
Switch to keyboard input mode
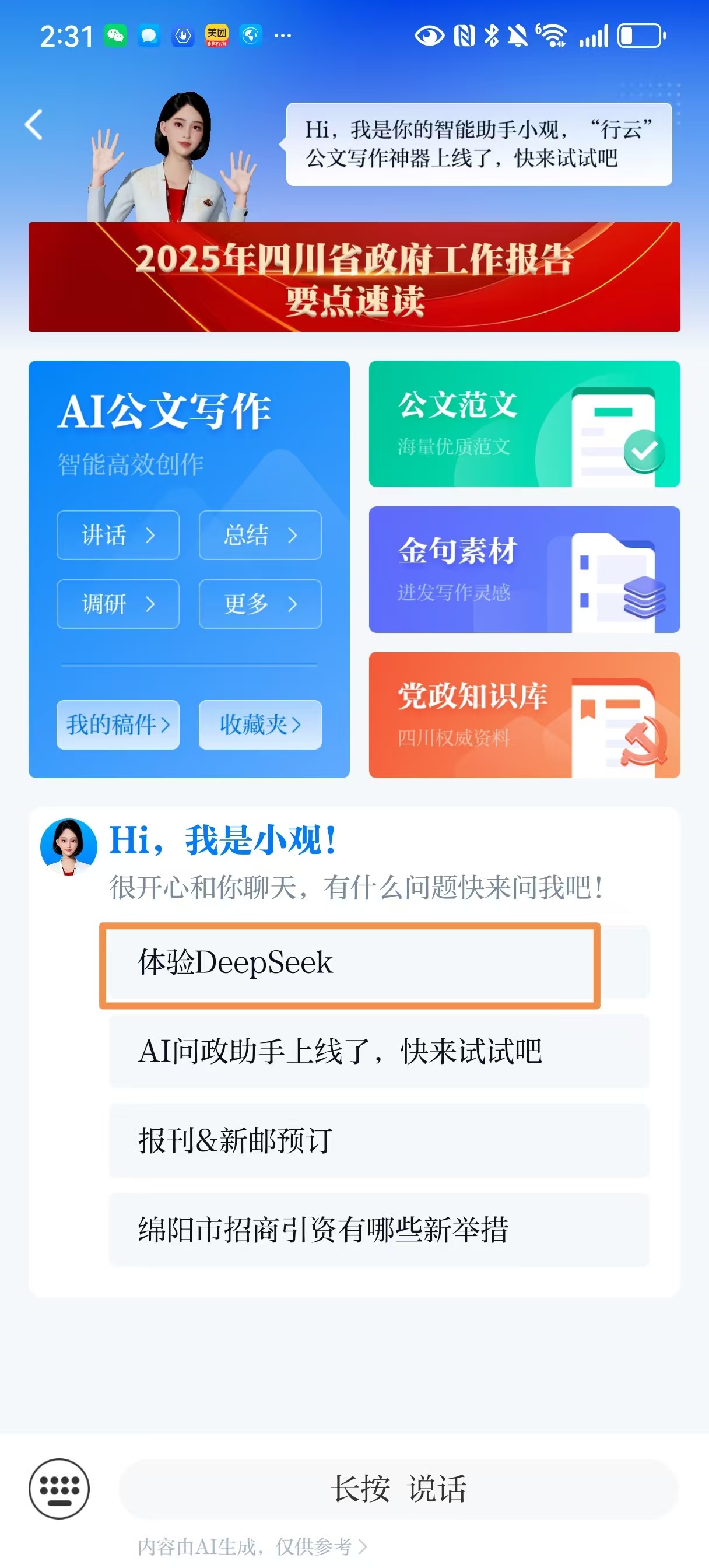pyautogui.click(x=59, y=1489)
